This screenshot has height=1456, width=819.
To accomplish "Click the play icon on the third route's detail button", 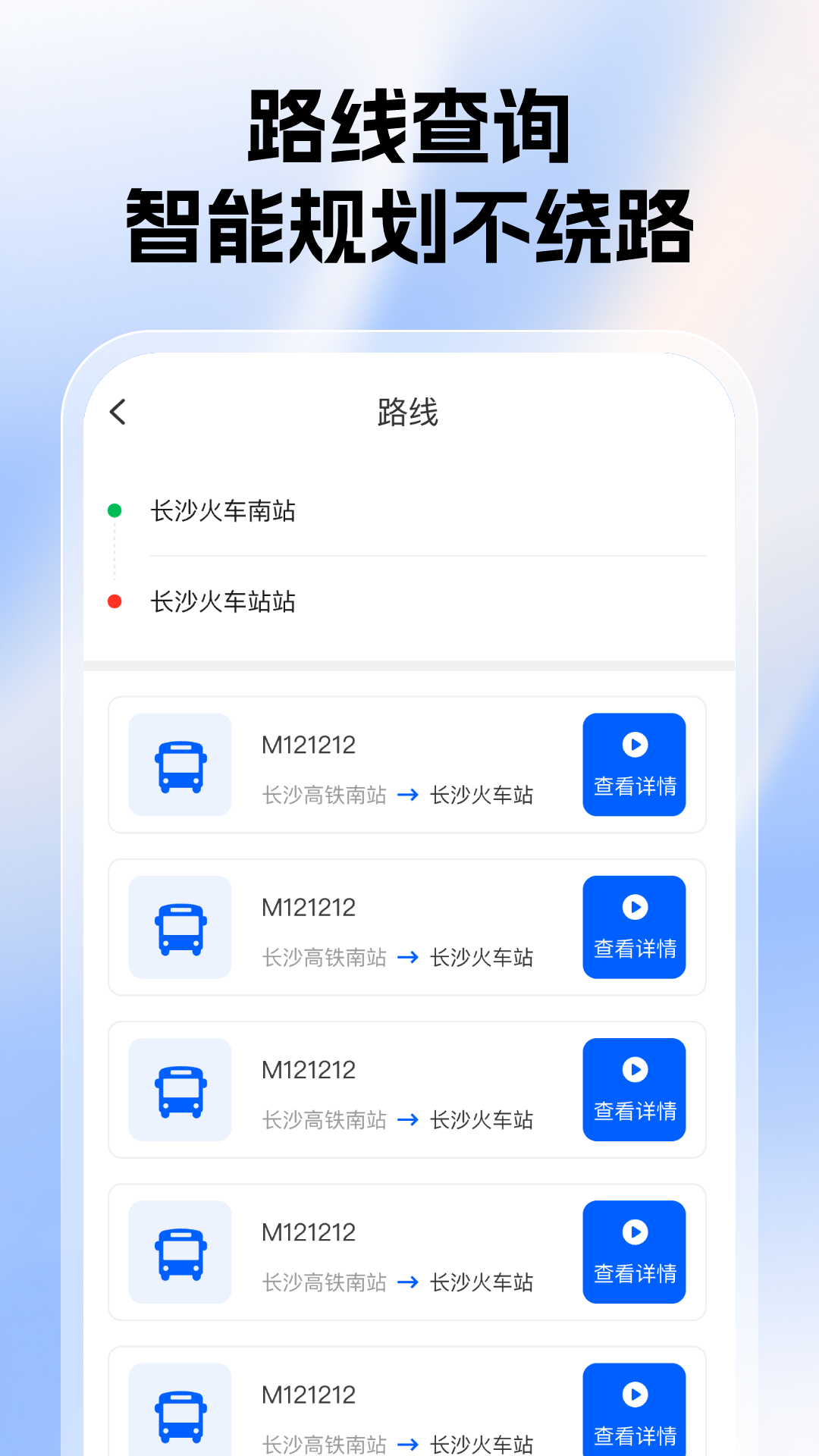I will 635,1068.
